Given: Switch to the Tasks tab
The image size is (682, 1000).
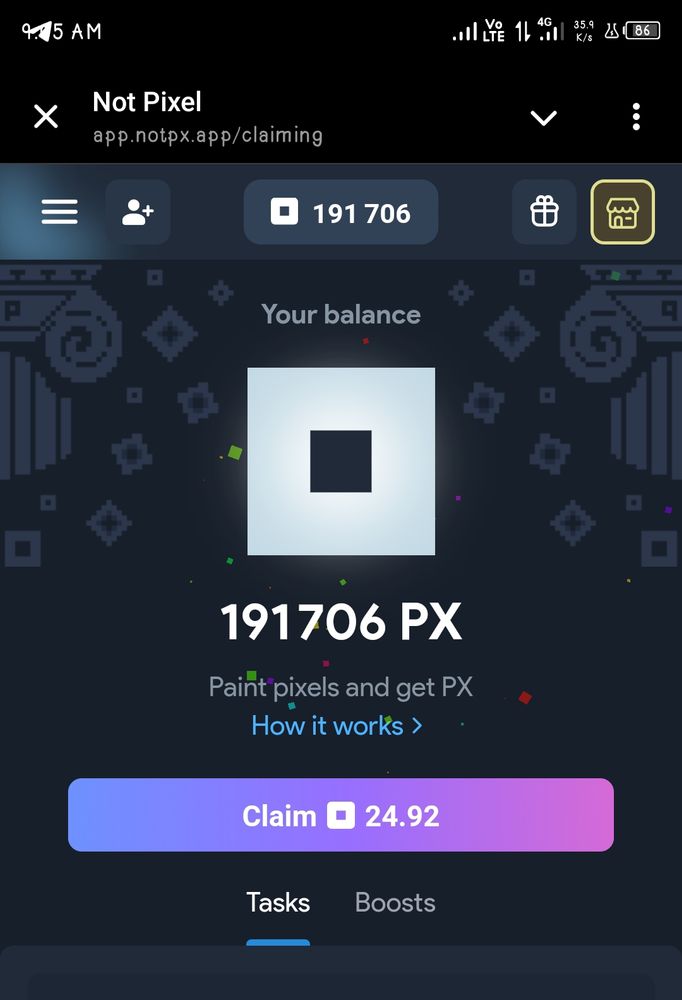Looking at the screenshot, I should pos(278,903).
